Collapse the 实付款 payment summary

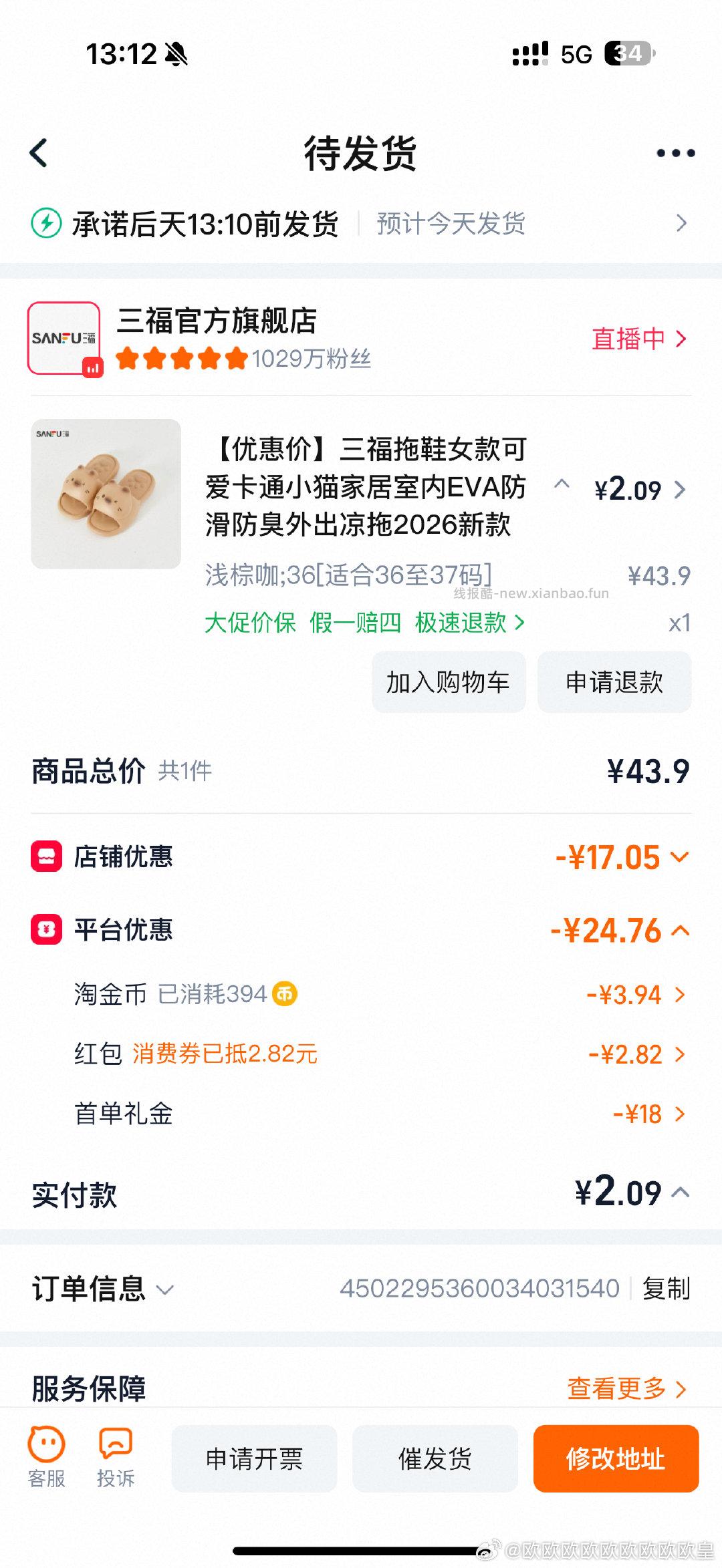(x=680, y=1193)
